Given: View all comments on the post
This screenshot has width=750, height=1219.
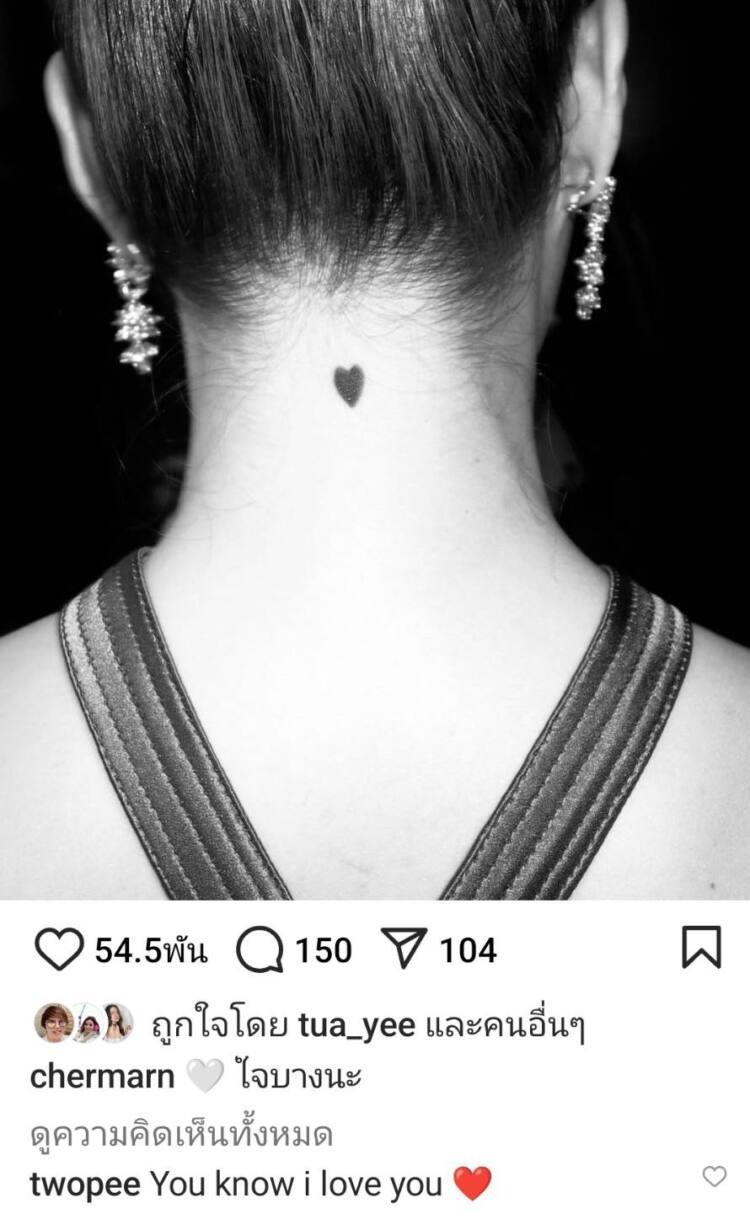Looking at the screenshot, I should tap(181, 1135).
